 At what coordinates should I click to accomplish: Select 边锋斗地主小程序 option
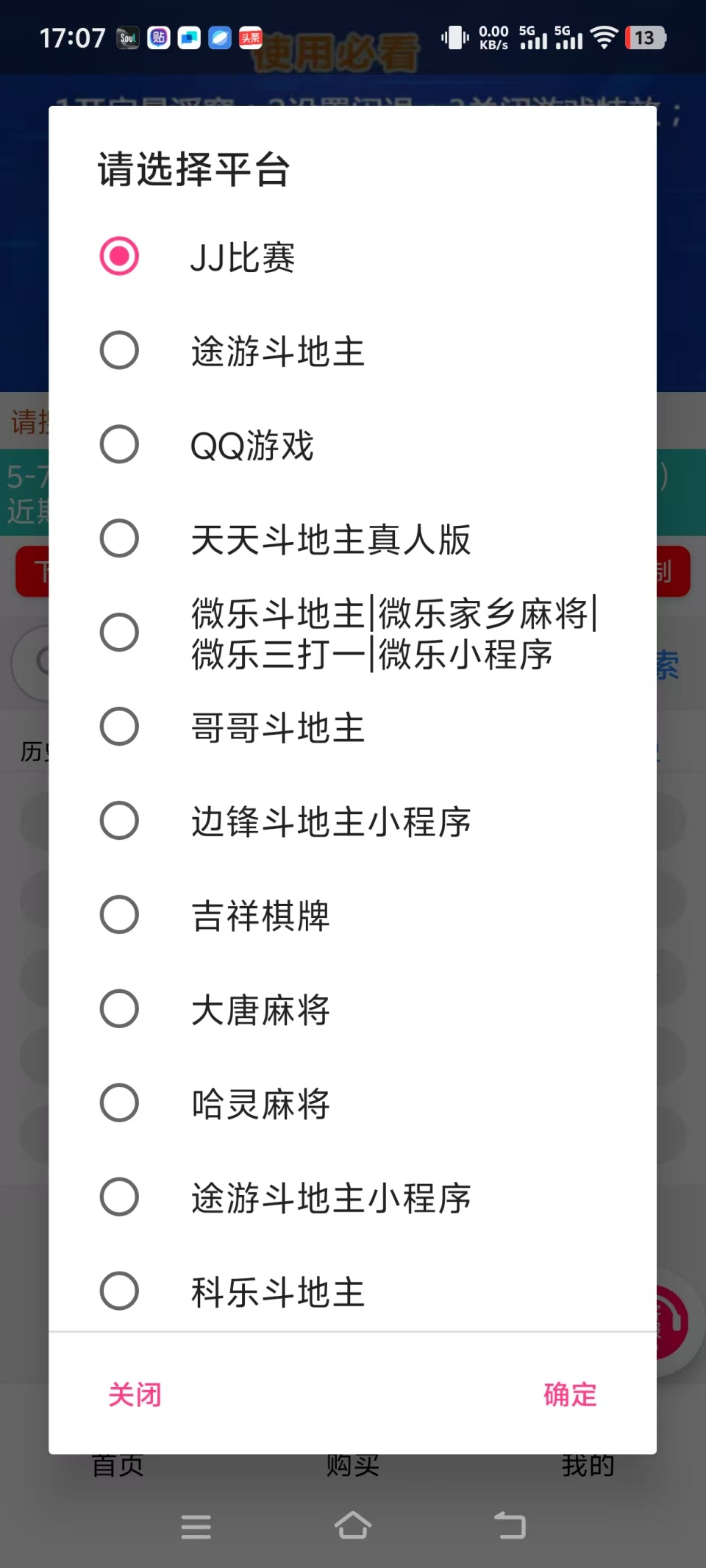pos(119,821)
